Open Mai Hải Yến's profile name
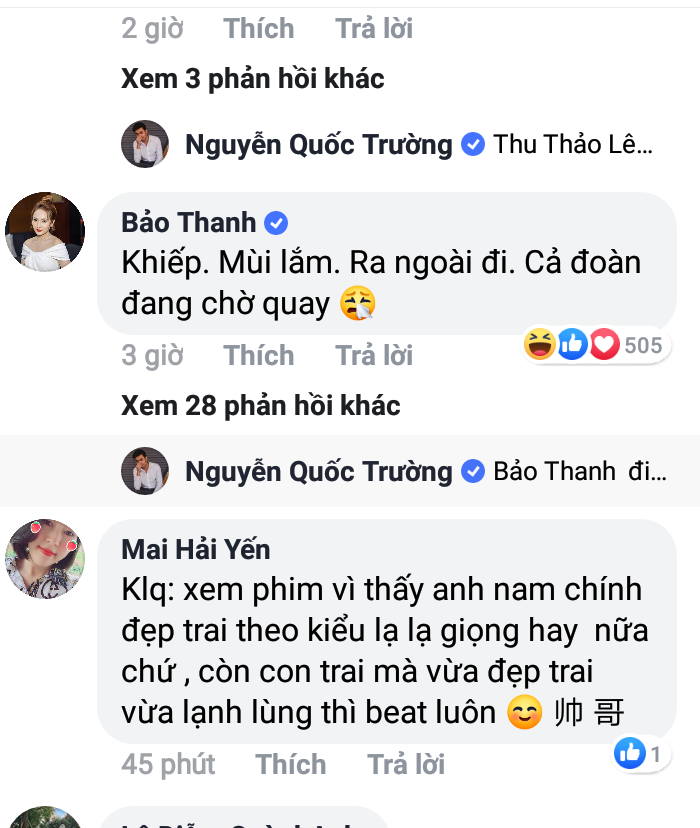700x828 pixels. (x=195, y=549)
